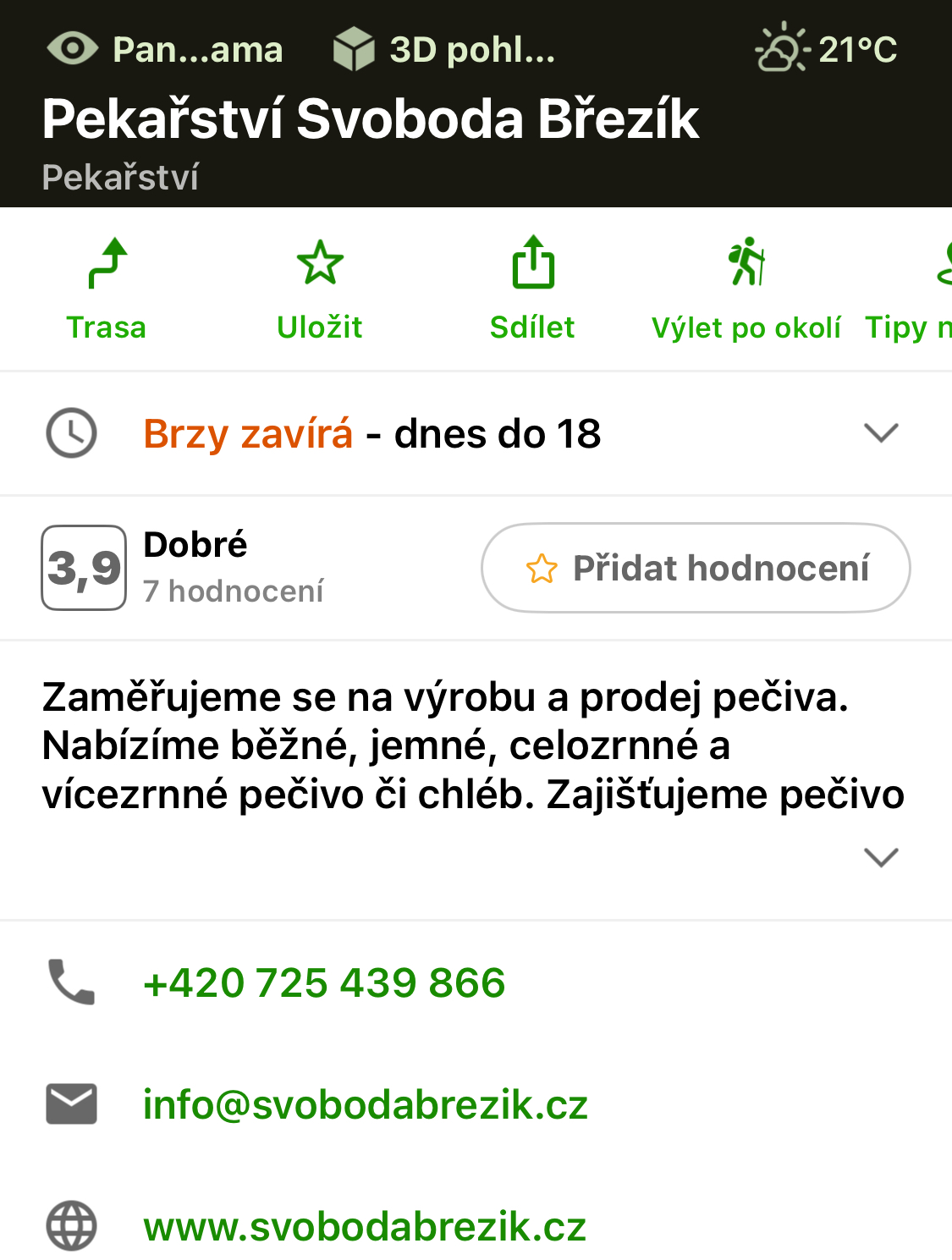Tap the star in Přidat hodnocení
This screenshot has width=952, height=1260.
[541, 568]
